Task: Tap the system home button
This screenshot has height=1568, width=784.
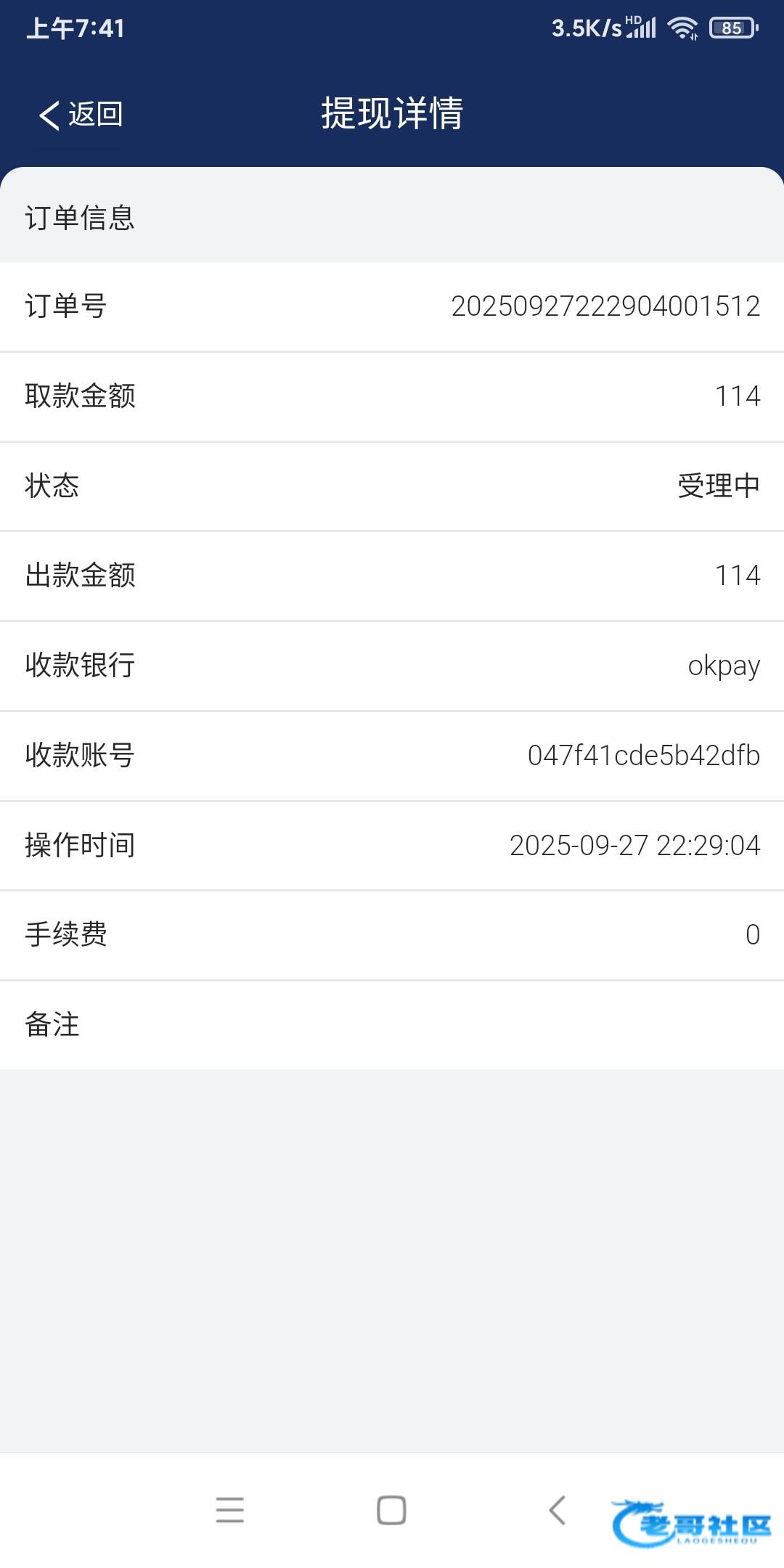Action: 391,1510
